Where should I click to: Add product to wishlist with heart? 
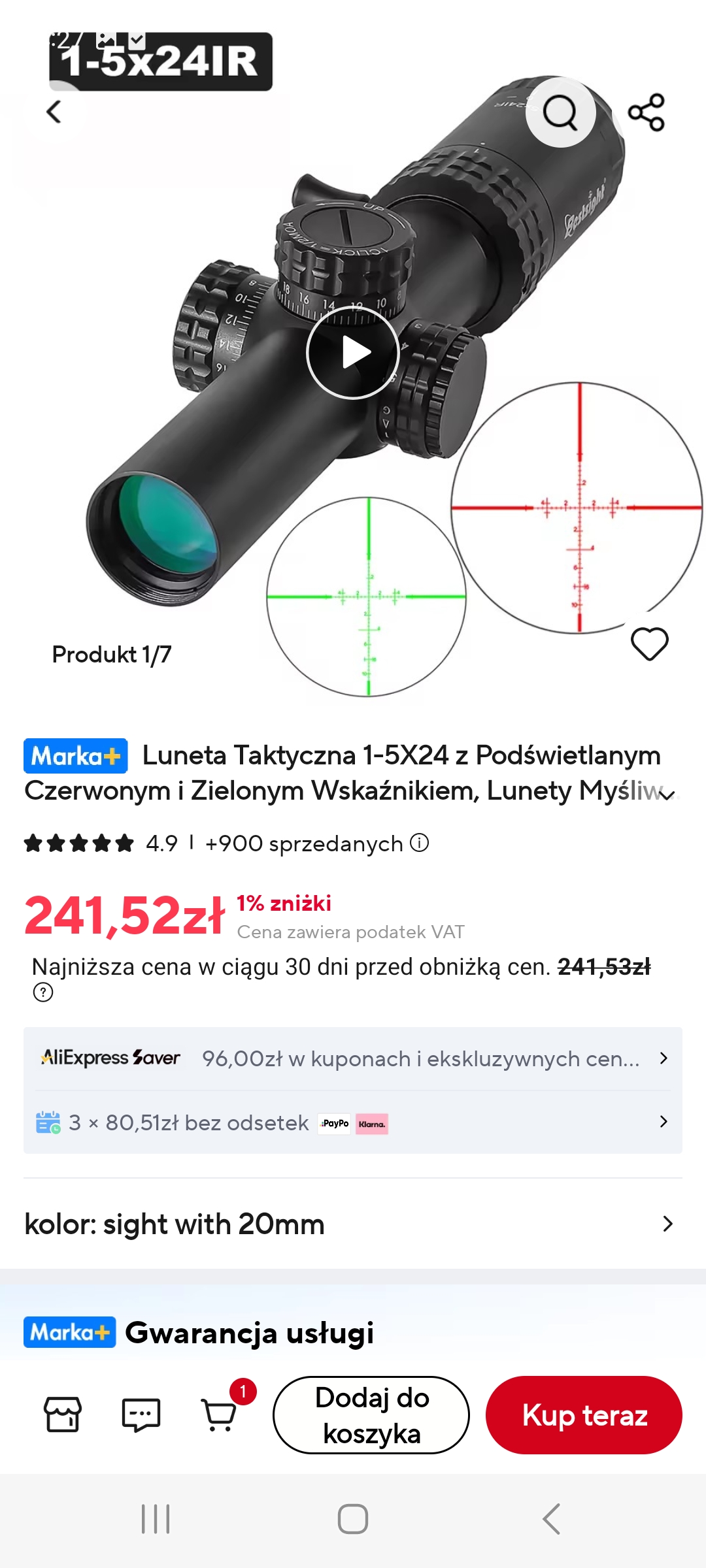[x=649, y=644]
